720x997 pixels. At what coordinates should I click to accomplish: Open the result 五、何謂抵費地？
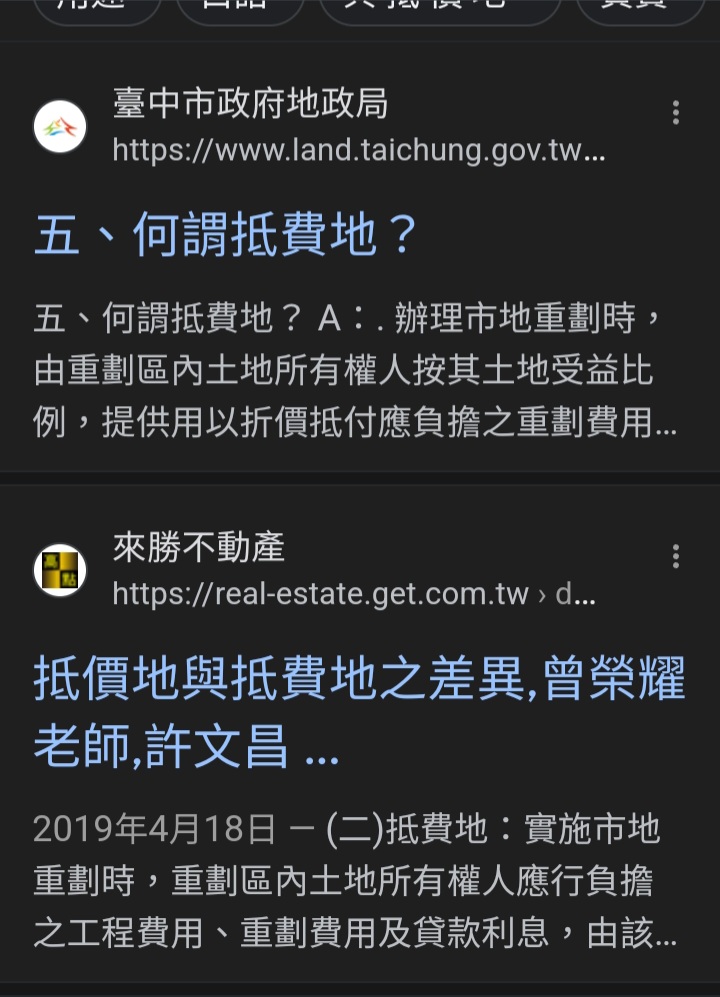(x=226, y=236)
